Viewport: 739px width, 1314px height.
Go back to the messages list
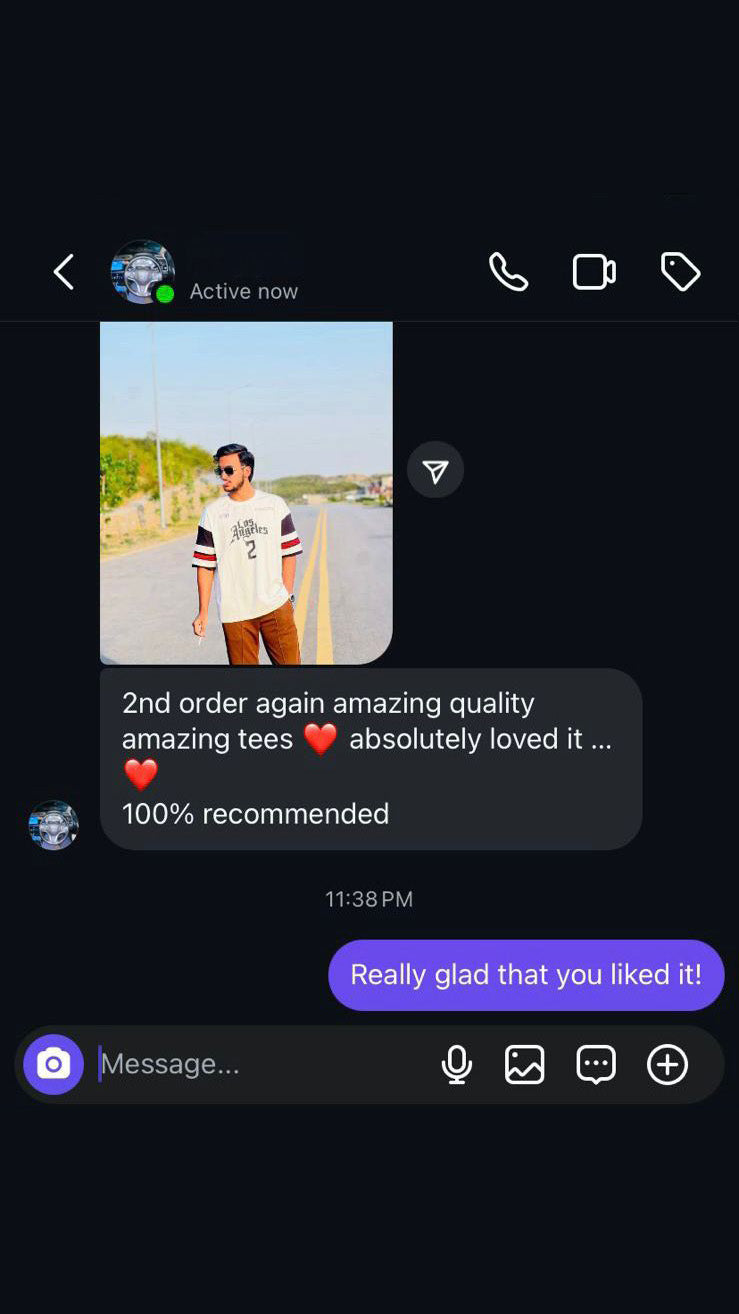[64, 272]
